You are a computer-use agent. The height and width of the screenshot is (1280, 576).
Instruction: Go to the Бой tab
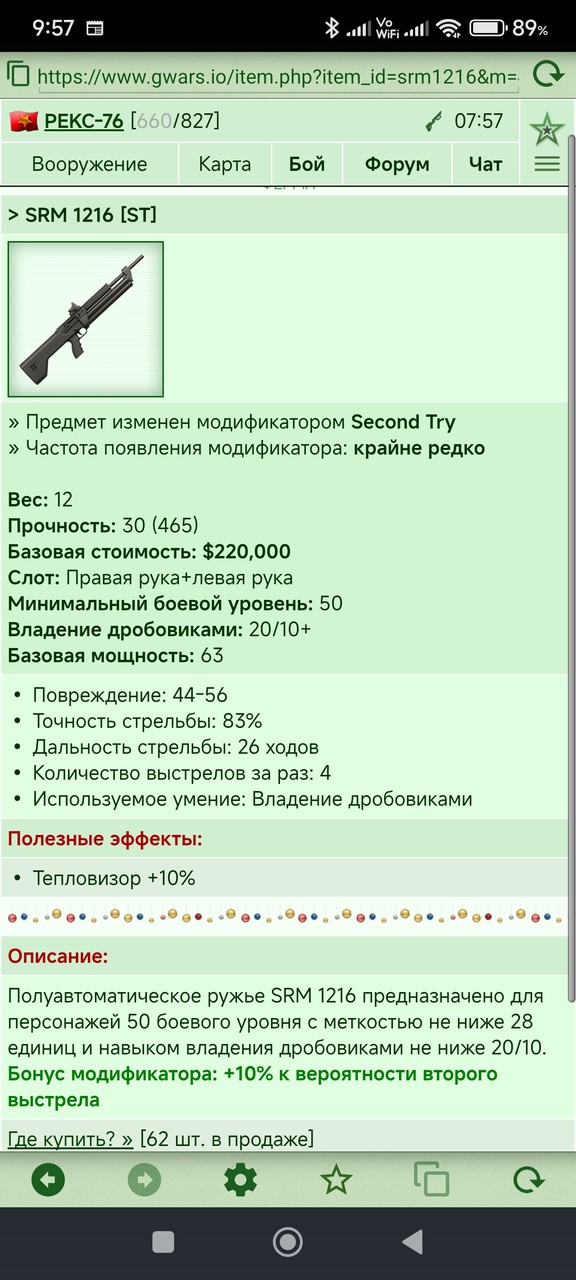coord(307,164)
